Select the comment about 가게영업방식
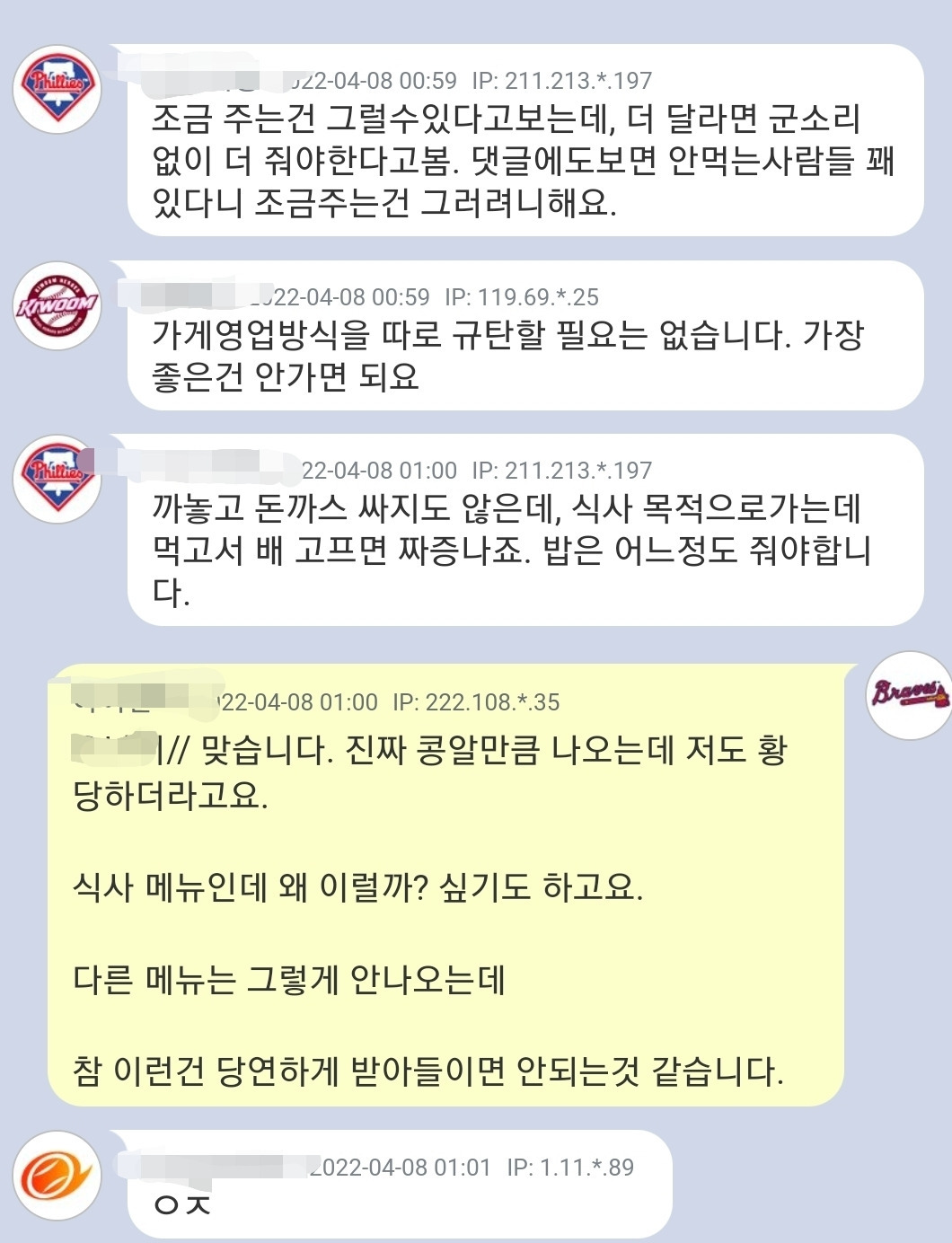952x1243 pixels. [525, 335]
